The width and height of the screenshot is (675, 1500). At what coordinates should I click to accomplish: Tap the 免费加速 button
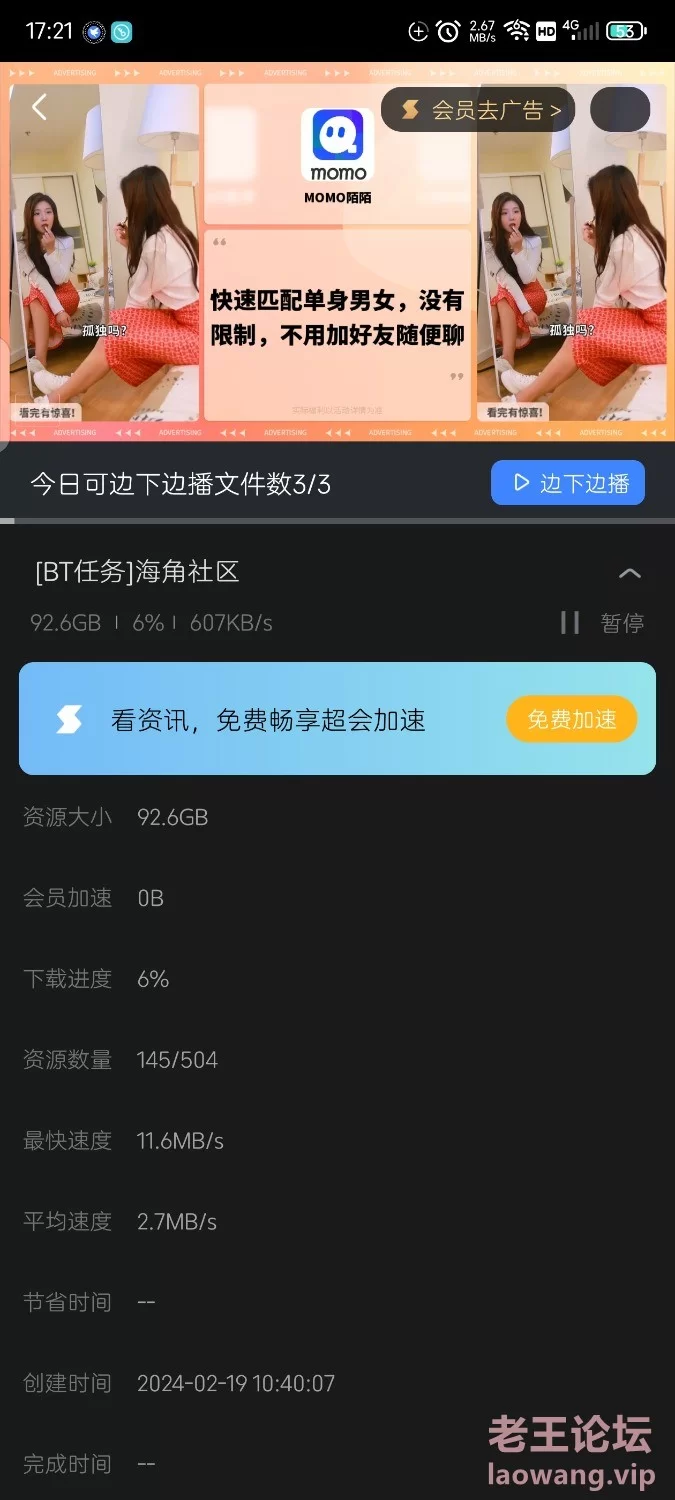point(571,719)
